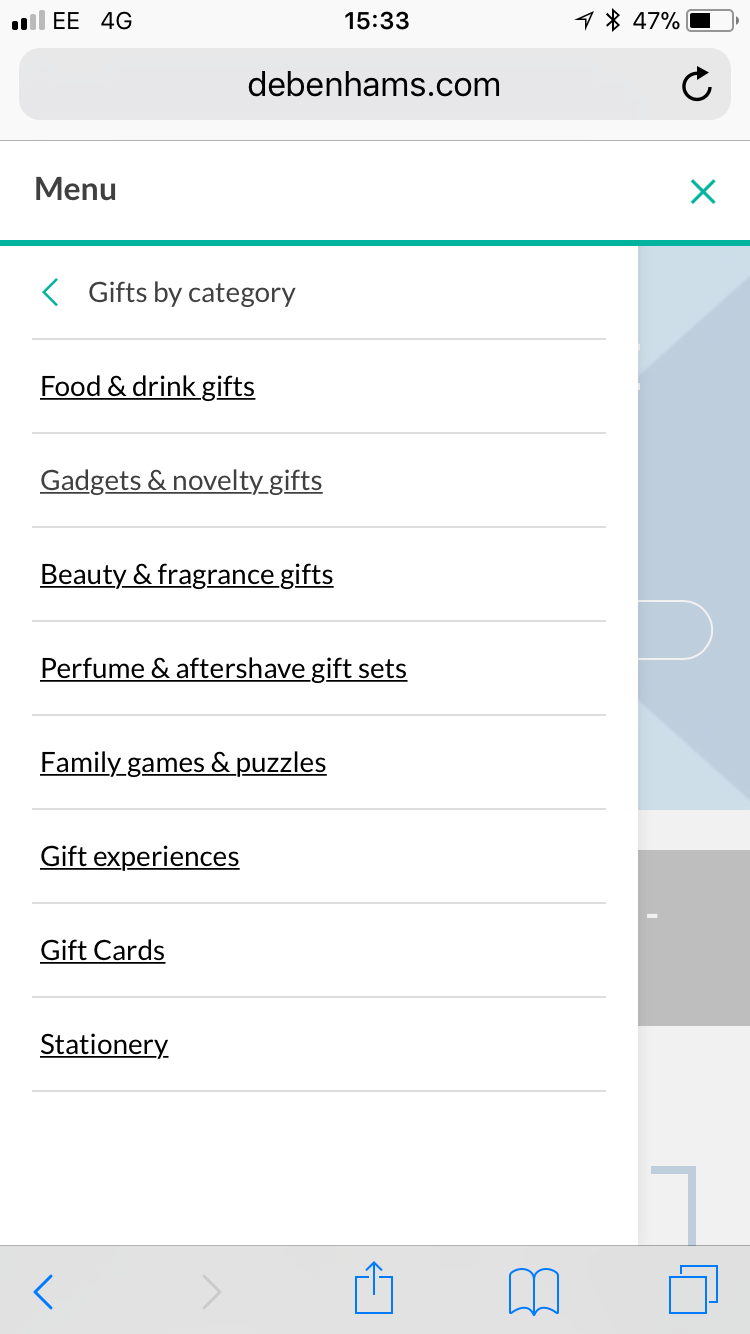
Task: Reload the page in Safari
Action: (697, 85)
